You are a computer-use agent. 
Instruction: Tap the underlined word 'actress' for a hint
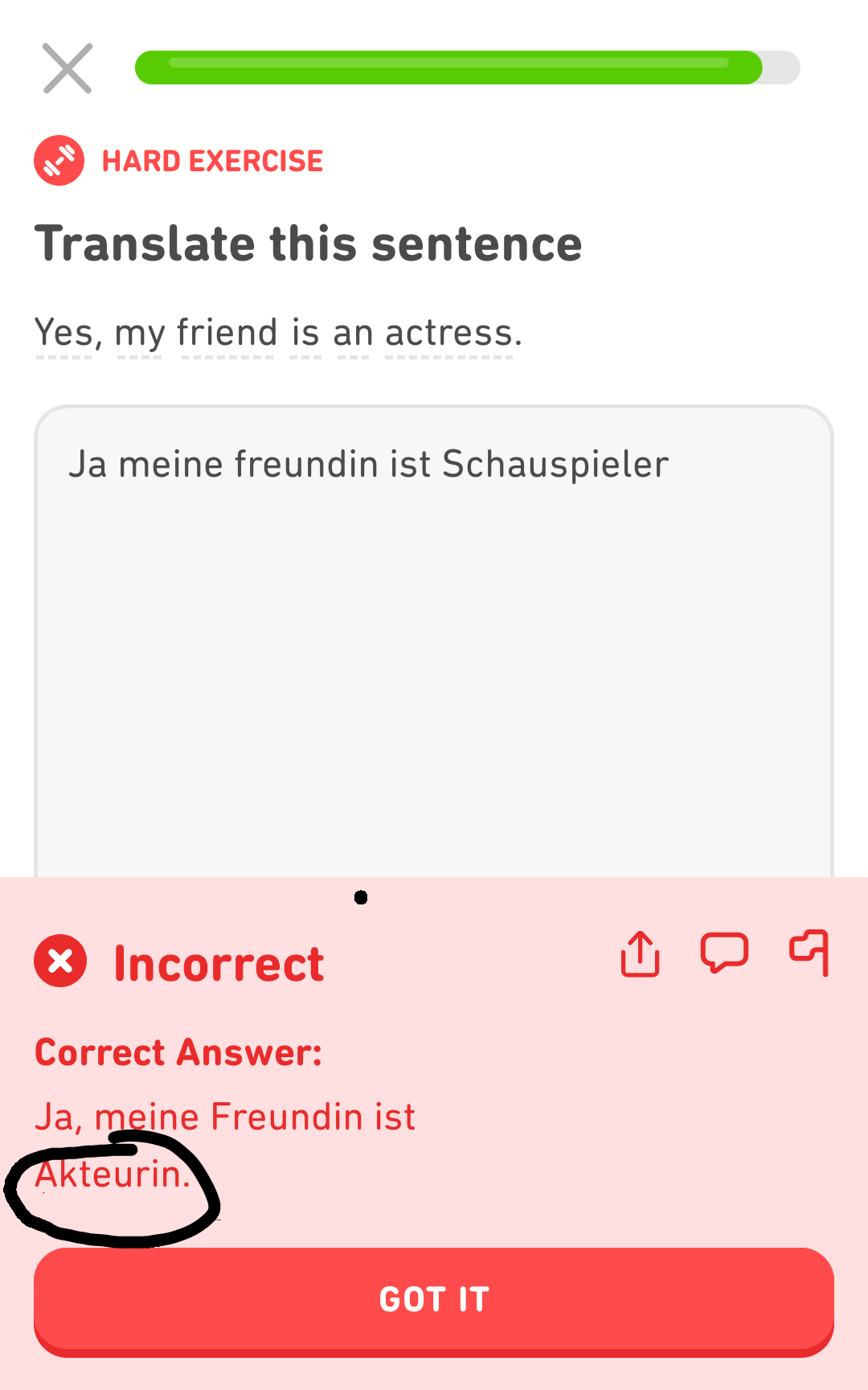[450, 332]
